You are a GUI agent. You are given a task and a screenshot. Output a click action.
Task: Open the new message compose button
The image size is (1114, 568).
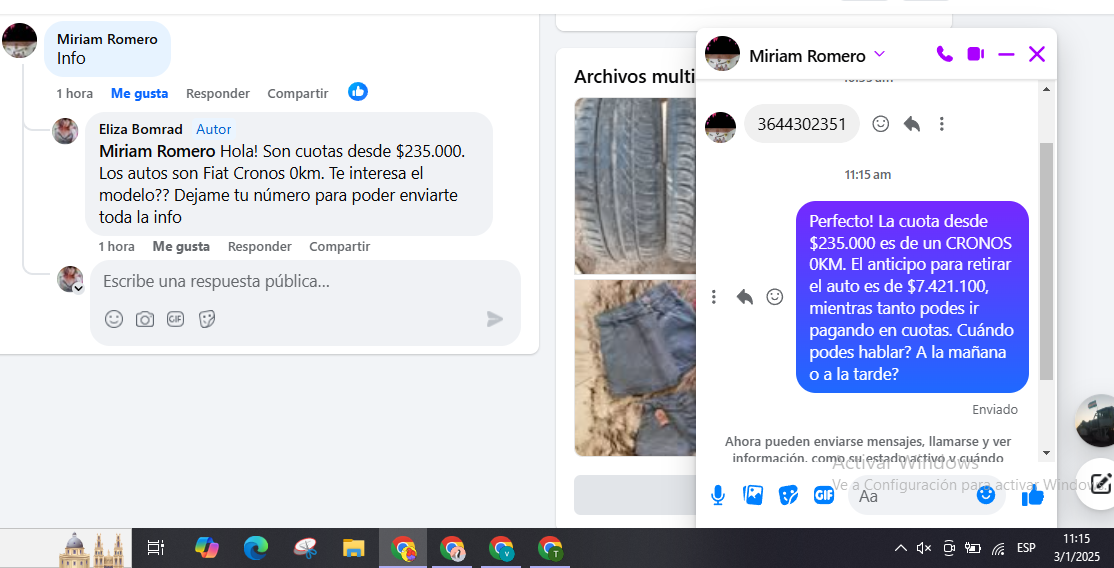point(1100,484)
